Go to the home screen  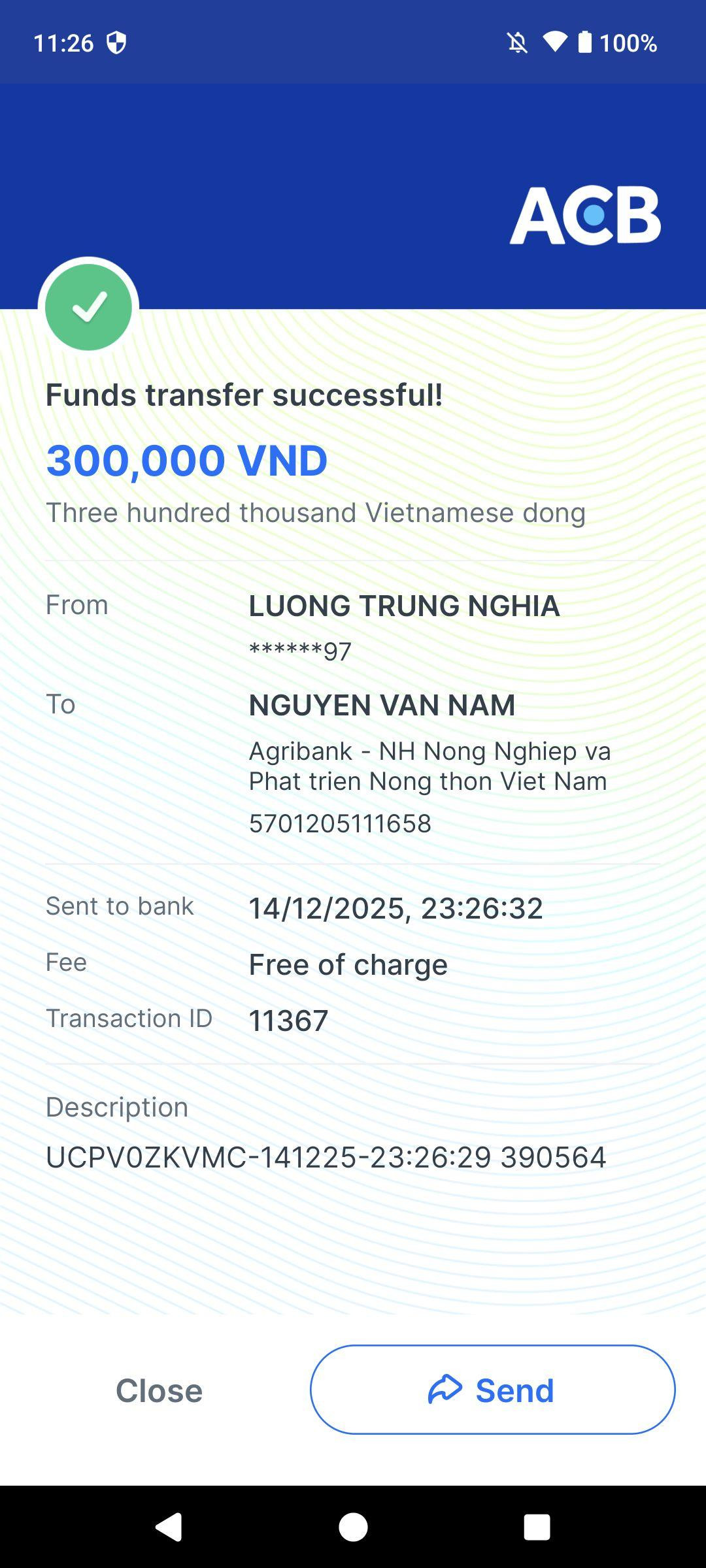tap(353, 1527)
